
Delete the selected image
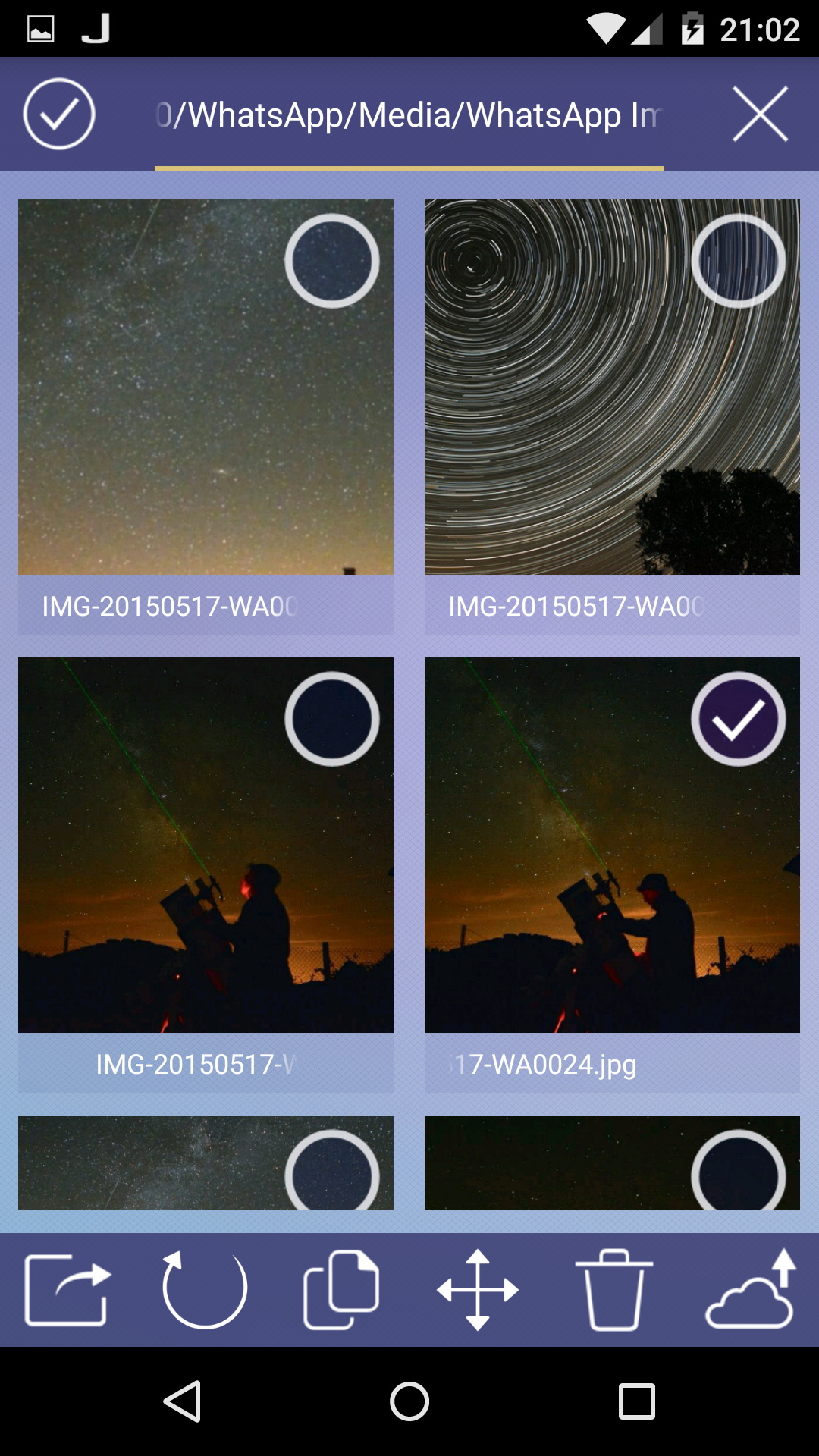[x=613, y=1289]
